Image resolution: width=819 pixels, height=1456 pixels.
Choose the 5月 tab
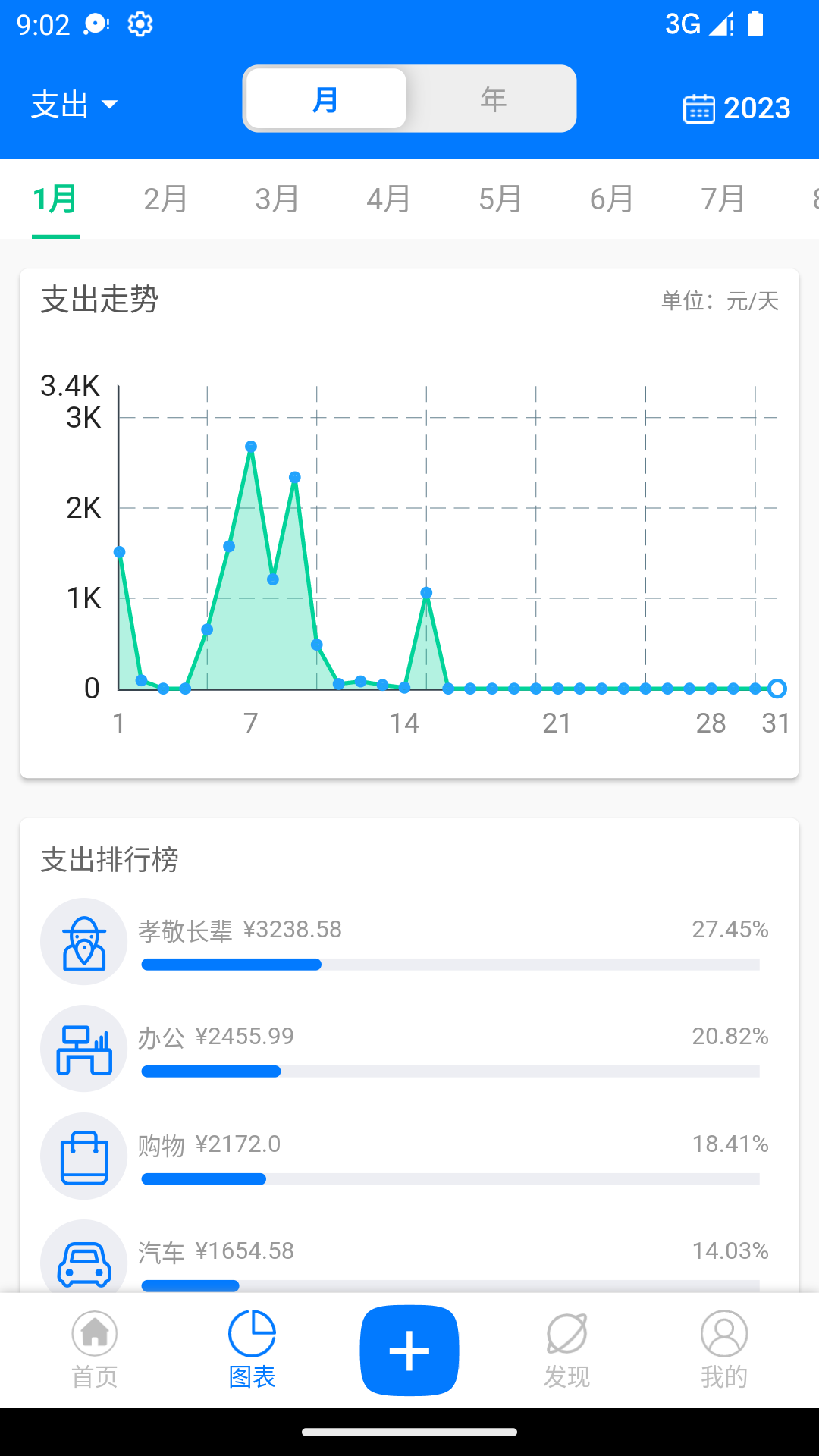click(500, 199)
